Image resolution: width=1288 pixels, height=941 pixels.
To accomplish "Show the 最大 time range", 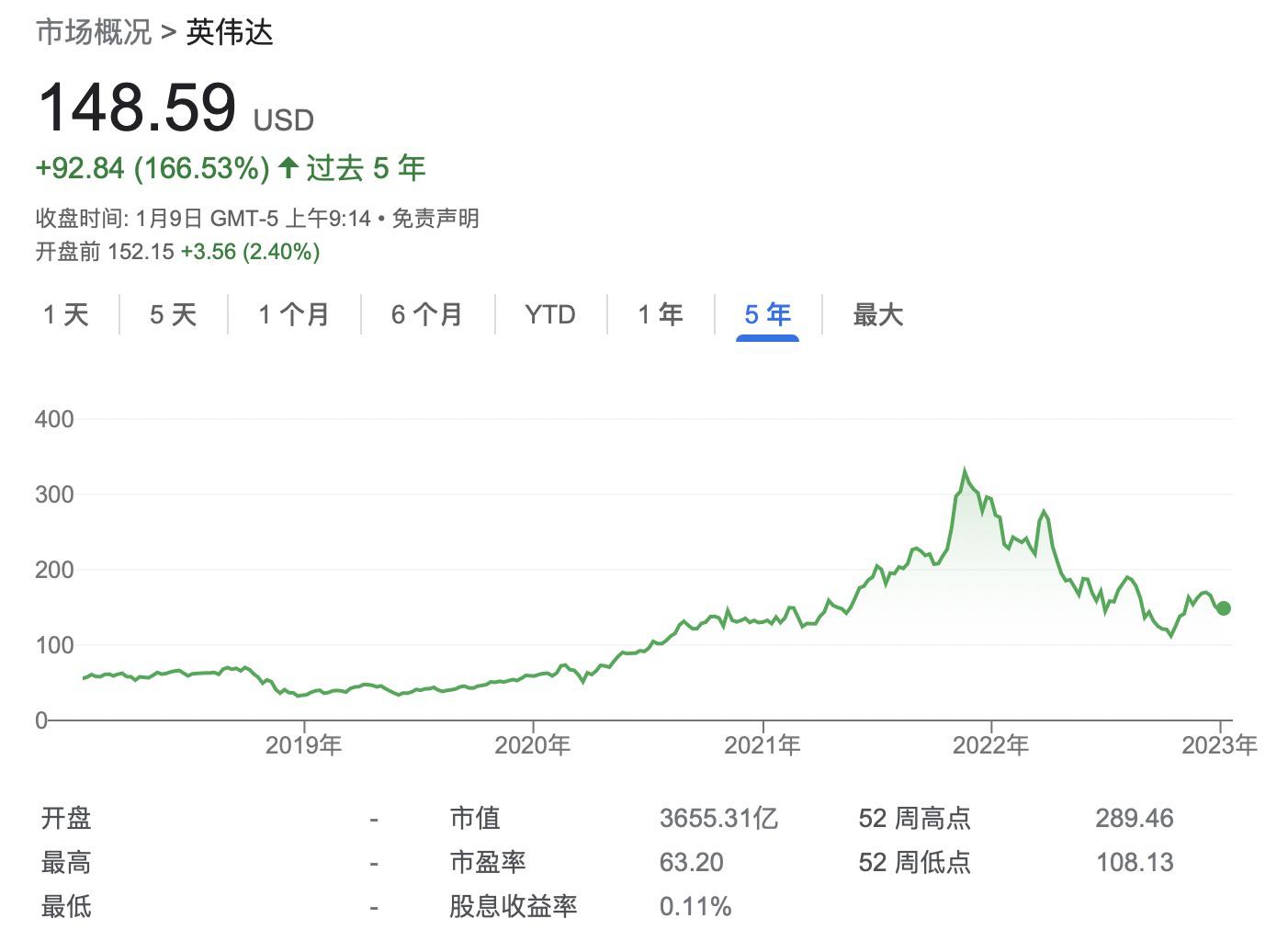I will (878, 315).
